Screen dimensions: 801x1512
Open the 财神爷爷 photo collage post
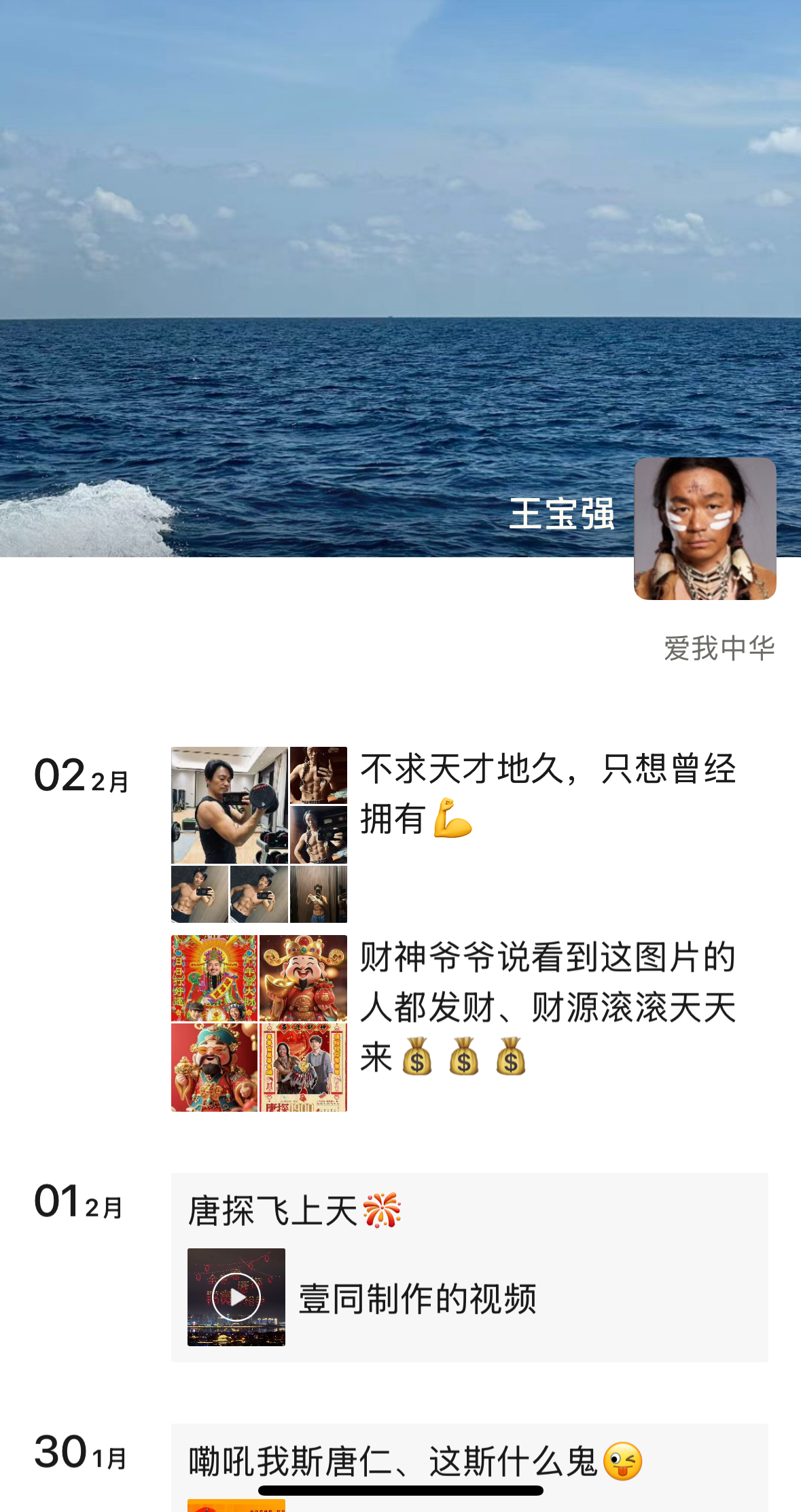click(259, 1023)
